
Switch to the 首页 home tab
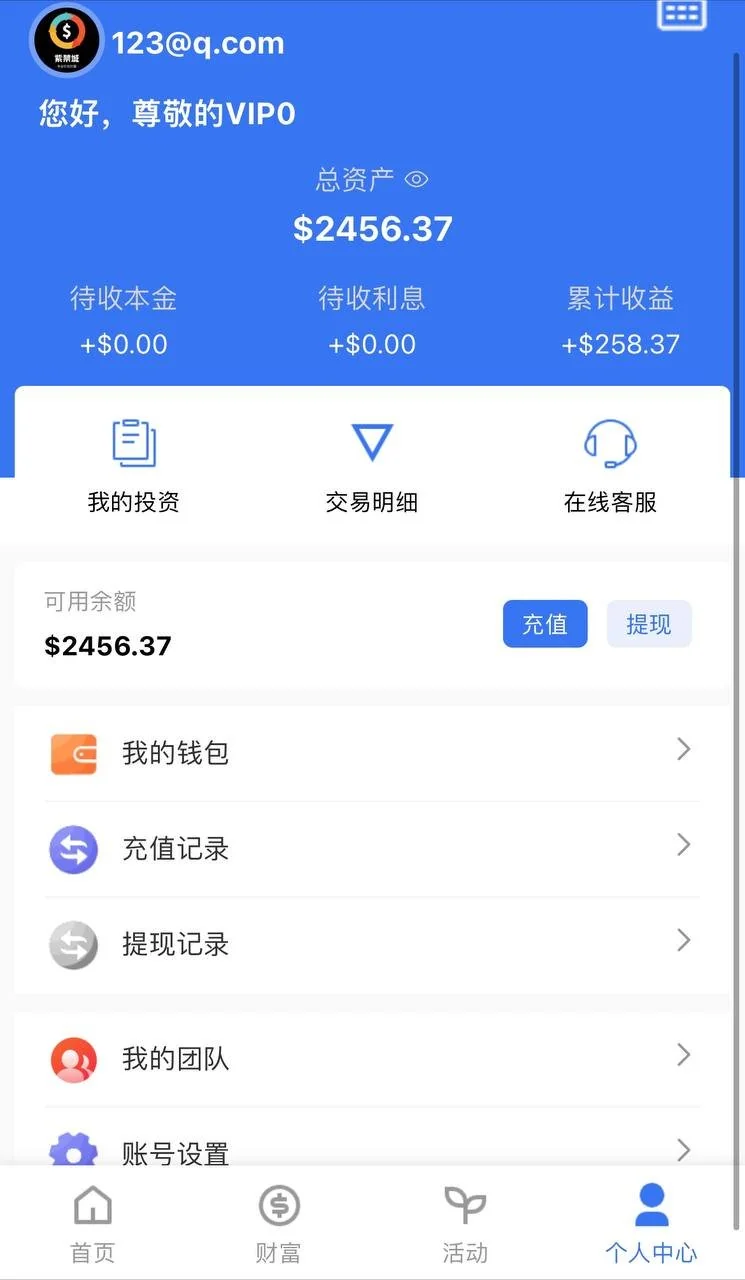click(x=93, y=1223)
